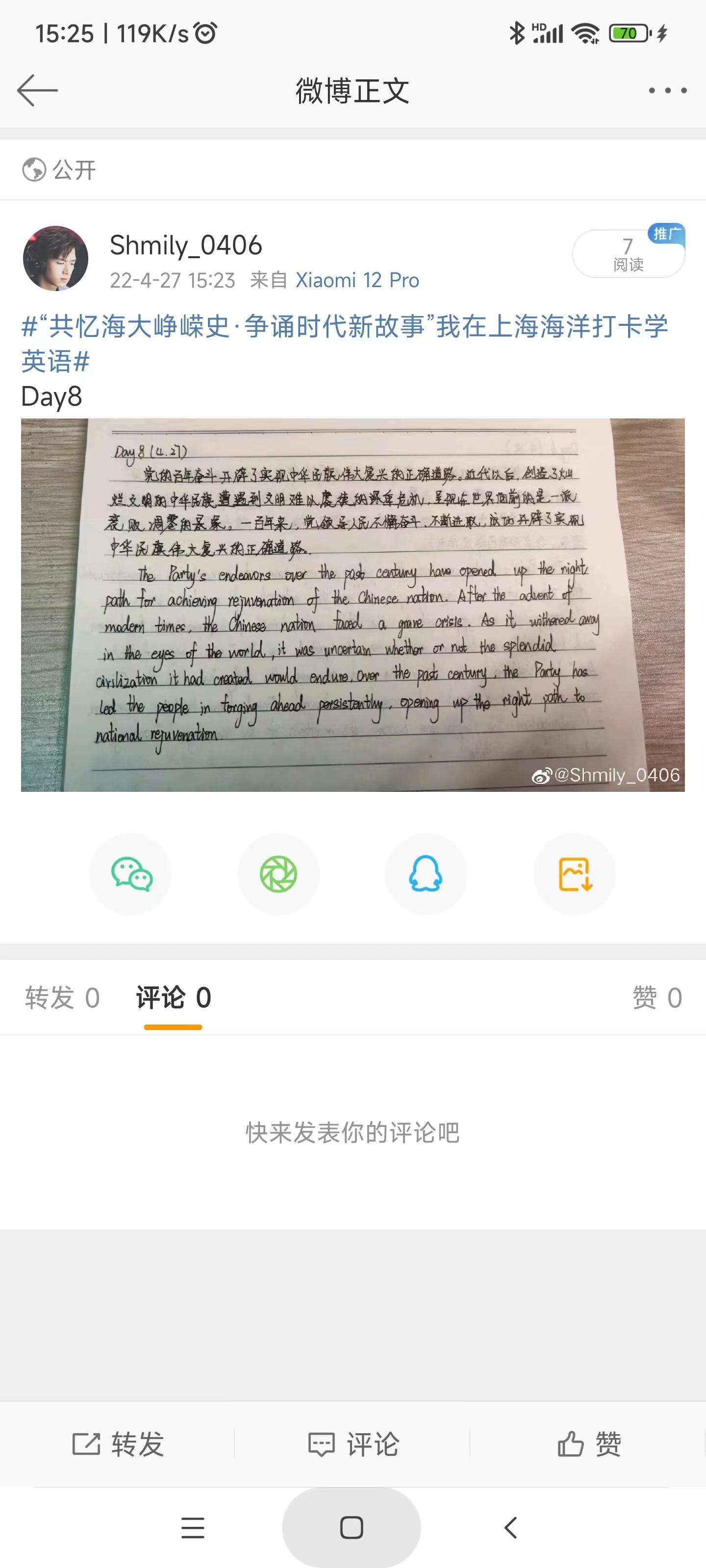Share the post to WeChat
The image size is (706, 1568).
click(131, 874)
